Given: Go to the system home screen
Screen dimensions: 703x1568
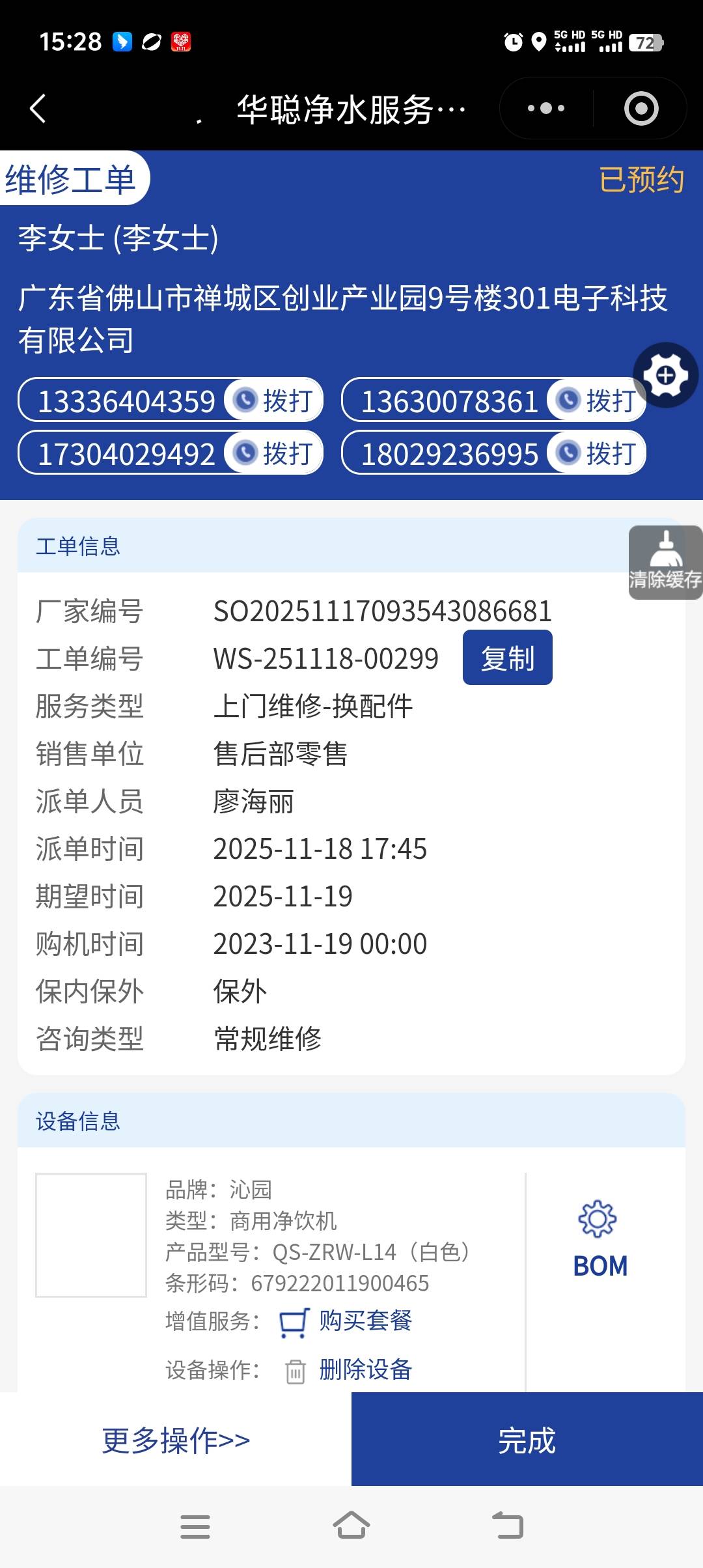Looking at the screenshot, I should (351, 1526).
